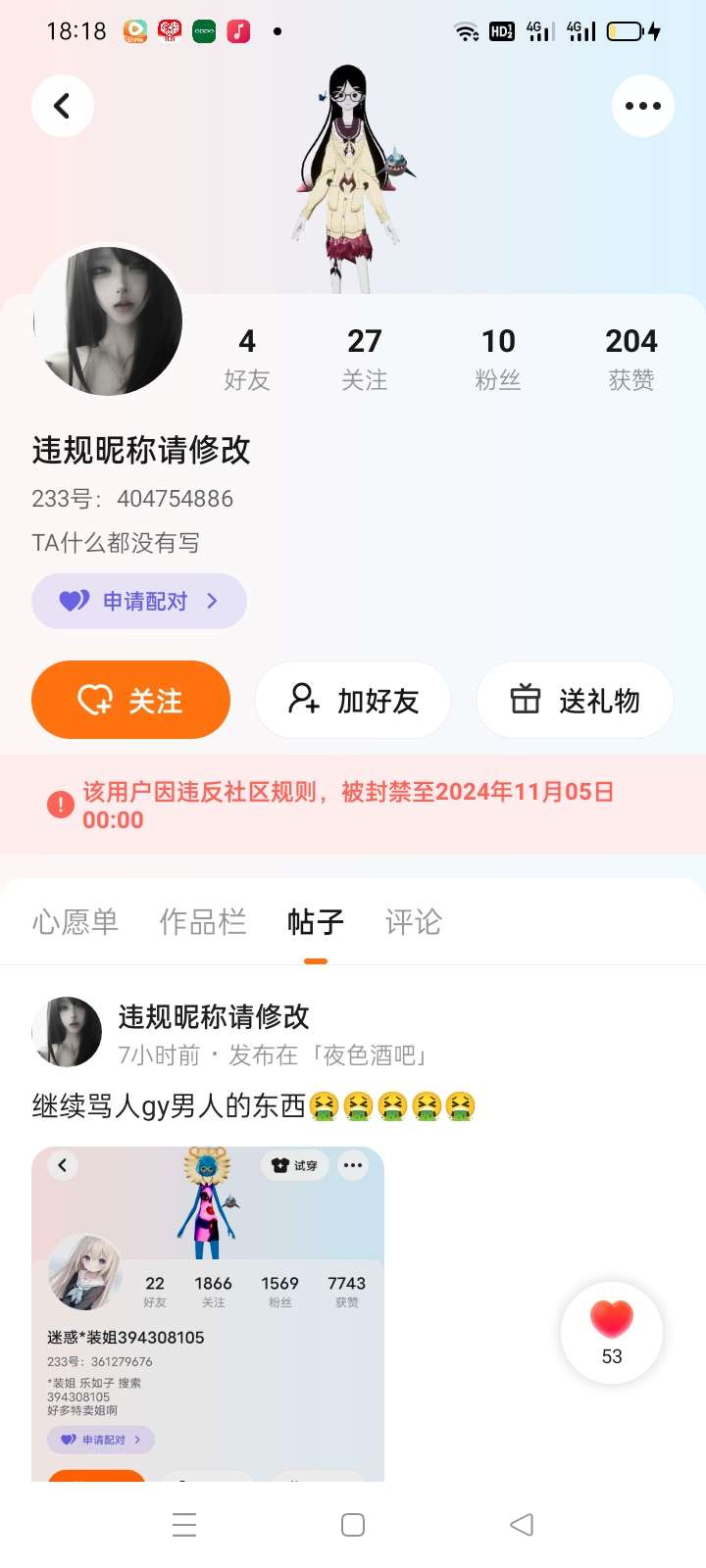The image size is (706, 1568).
Task: Open the three-dot overflow menu
Action: 642,106
